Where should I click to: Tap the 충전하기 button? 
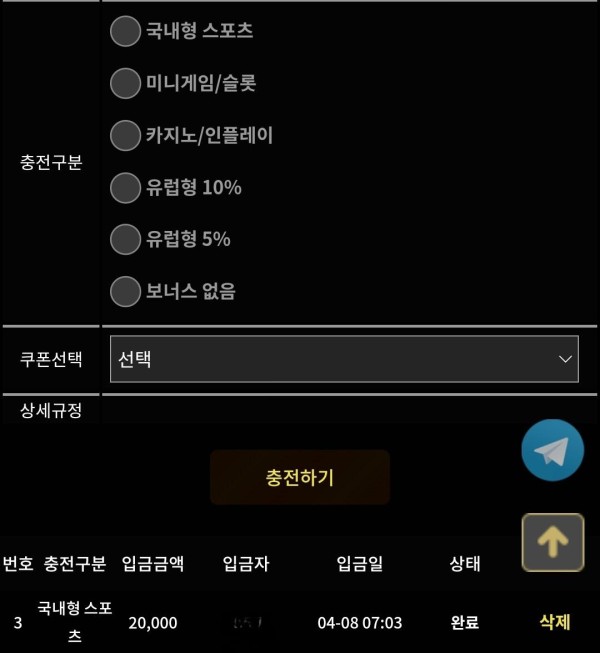click(300, 477)
